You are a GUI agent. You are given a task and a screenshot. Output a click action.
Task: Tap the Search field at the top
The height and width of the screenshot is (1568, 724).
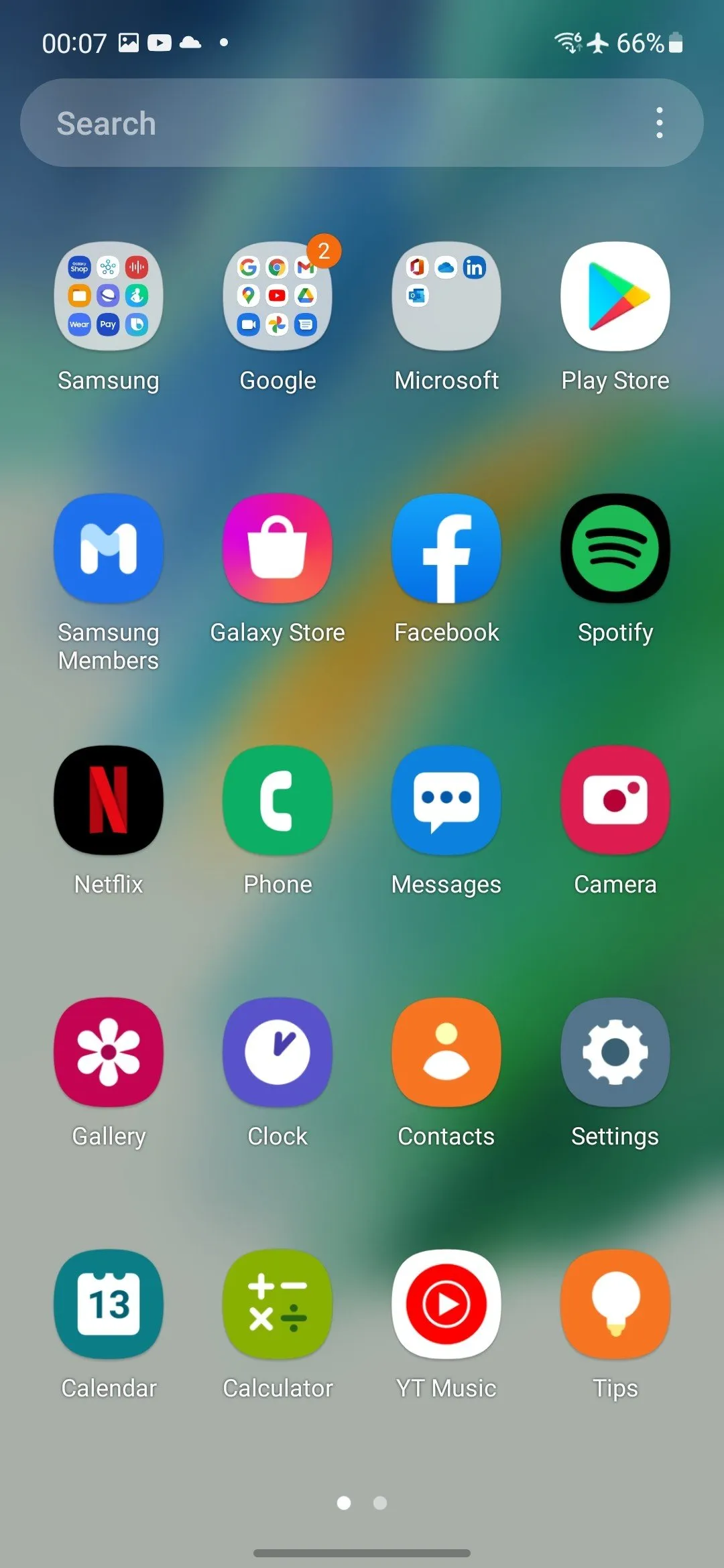point(335,123)
